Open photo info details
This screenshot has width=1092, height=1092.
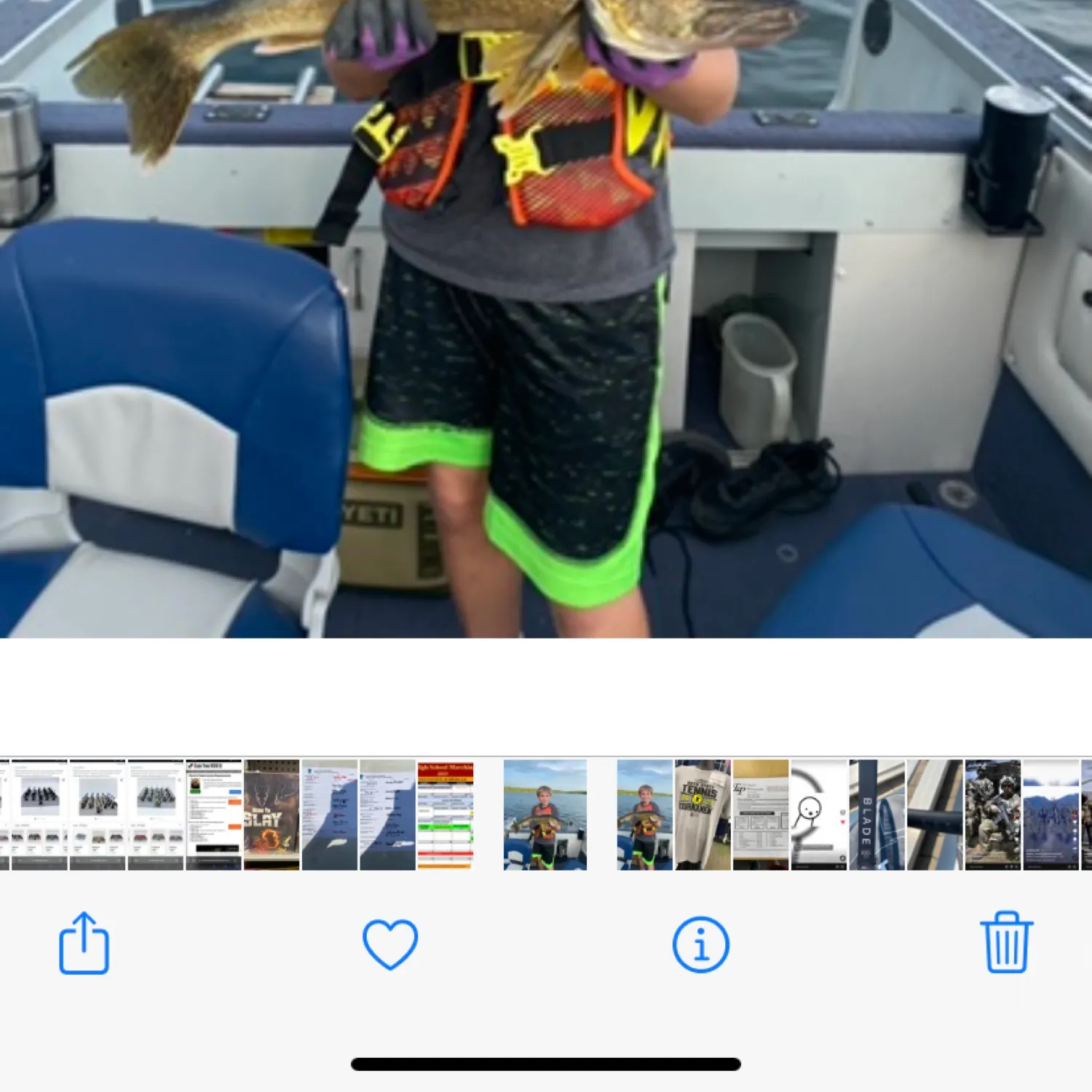(700, 944)
